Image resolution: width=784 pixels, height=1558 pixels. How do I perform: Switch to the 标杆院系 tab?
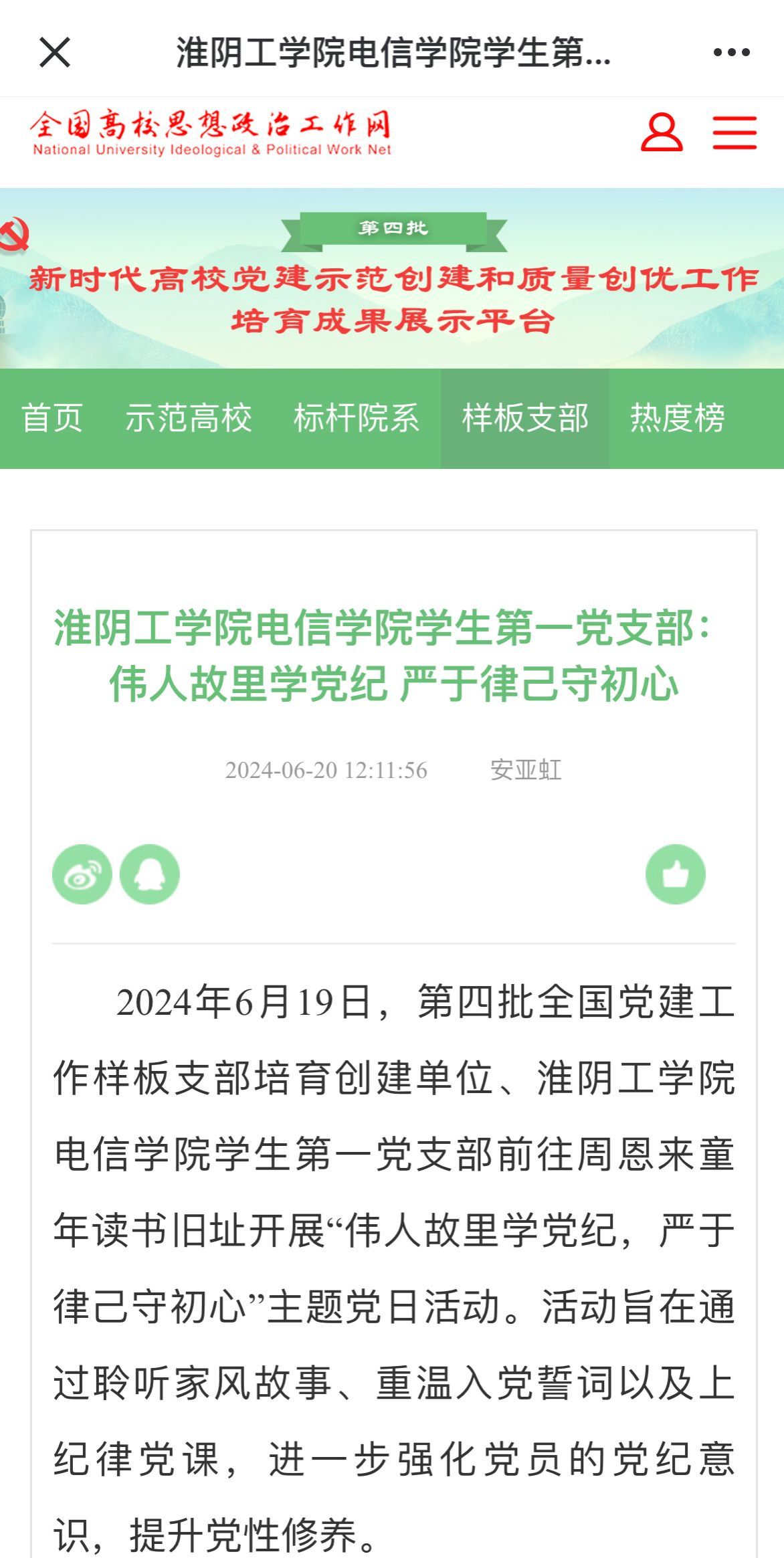click(357, 419)
